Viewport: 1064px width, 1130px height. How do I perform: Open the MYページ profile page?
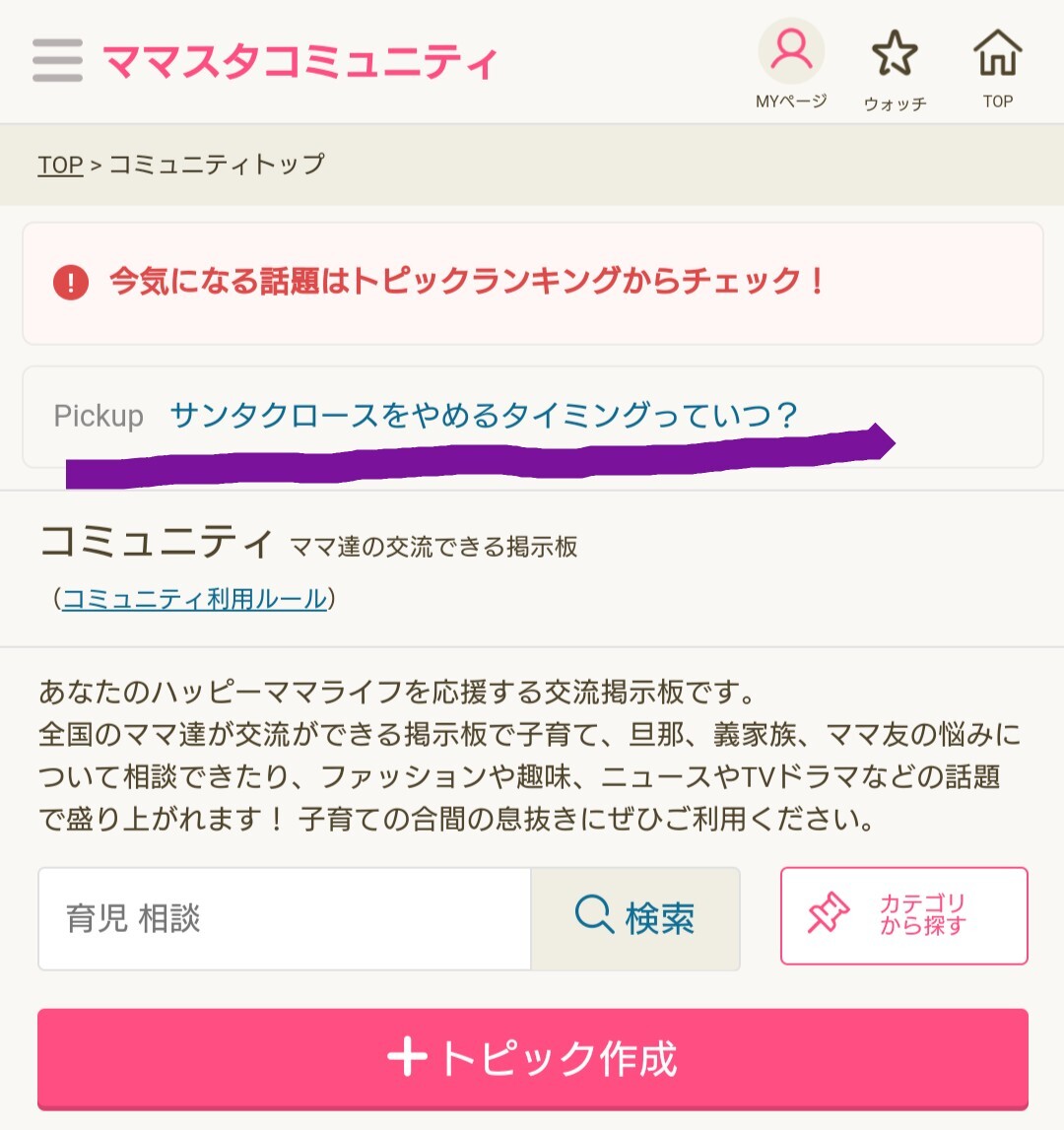coord(791,64)
